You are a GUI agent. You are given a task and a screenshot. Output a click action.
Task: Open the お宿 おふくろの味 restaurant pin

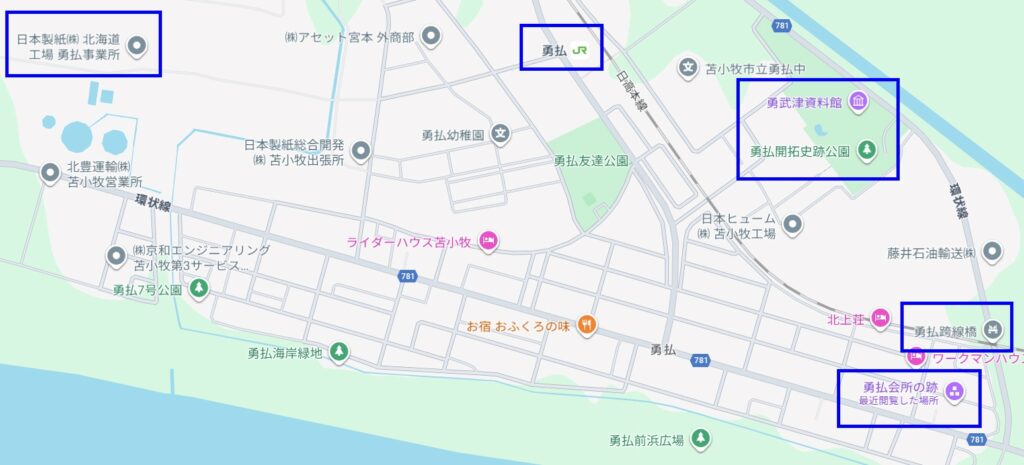[x=589, y=324]
